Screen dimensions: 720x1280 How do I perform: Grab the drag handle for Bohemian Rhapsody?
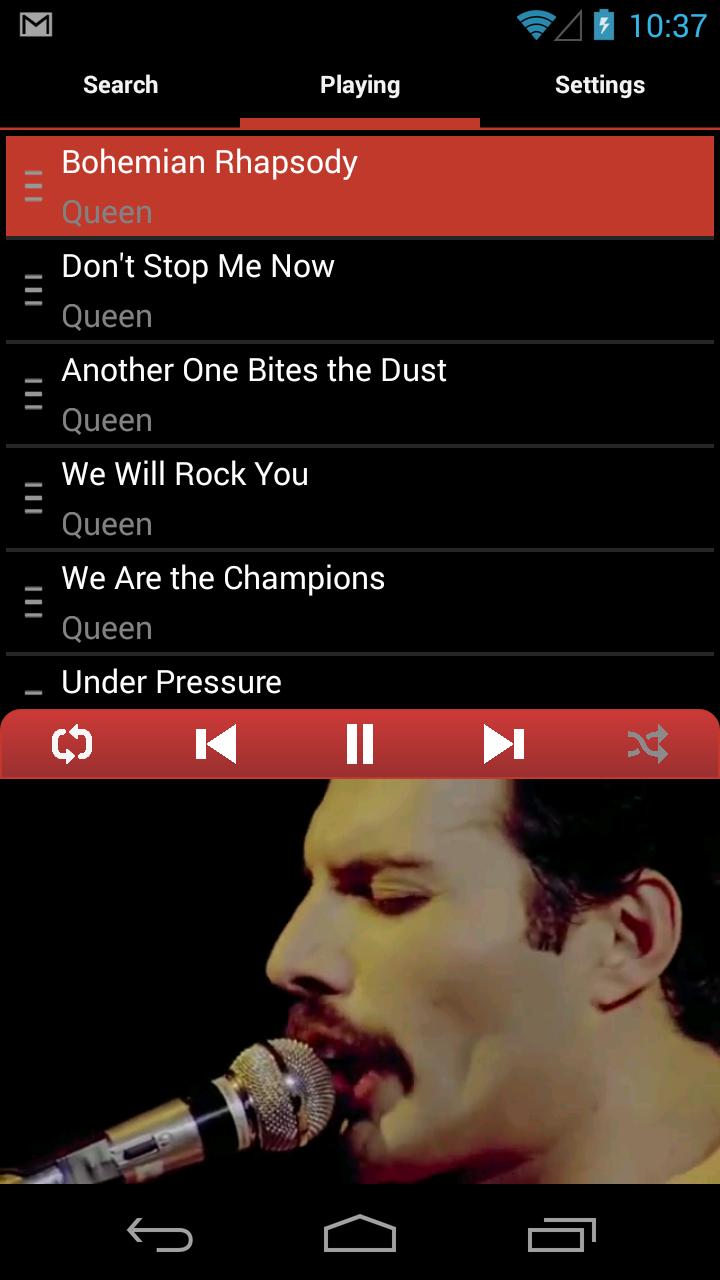click(33, 186)
